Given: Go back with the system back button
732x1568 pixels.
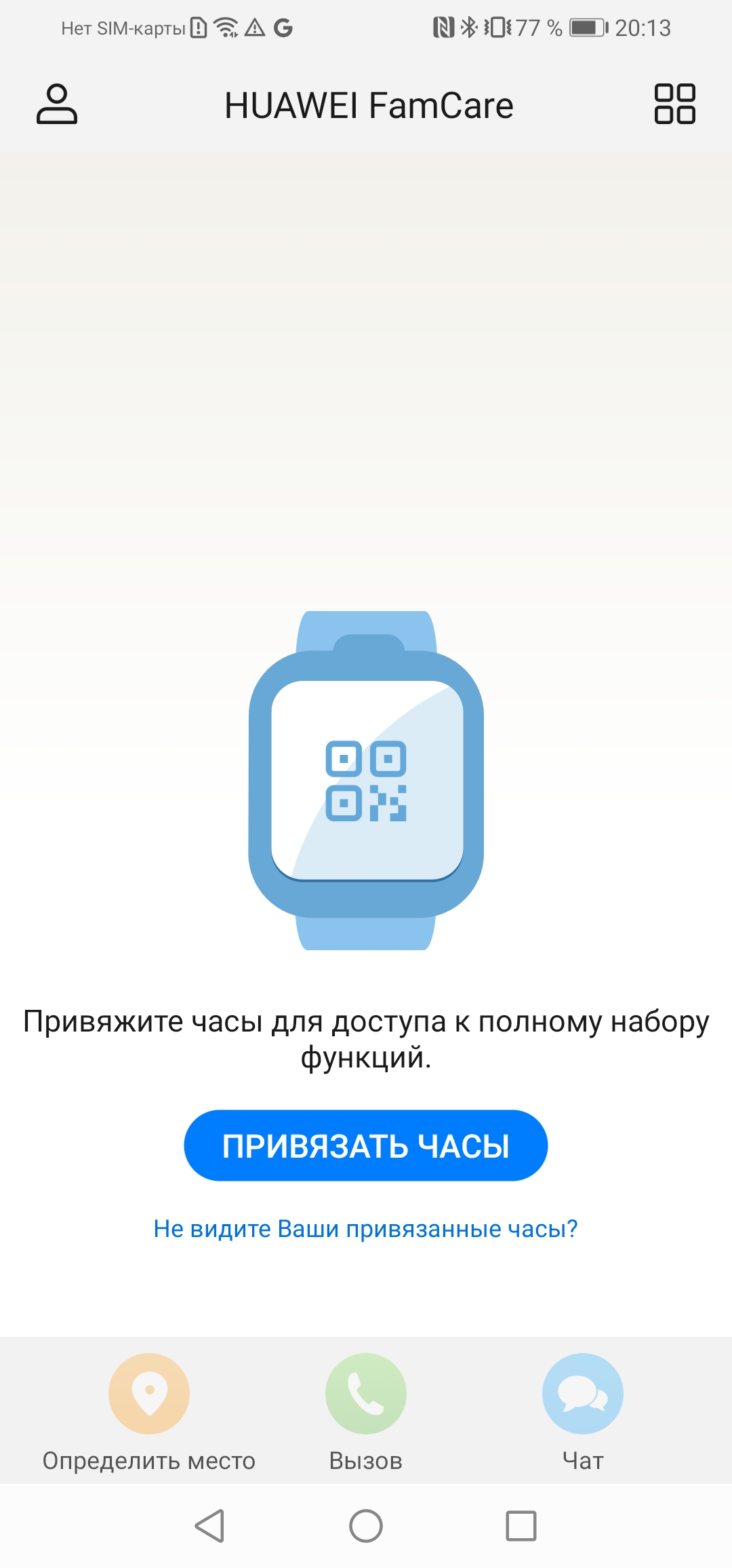Looking at the screenshot, I should [x=210, y=1526].
